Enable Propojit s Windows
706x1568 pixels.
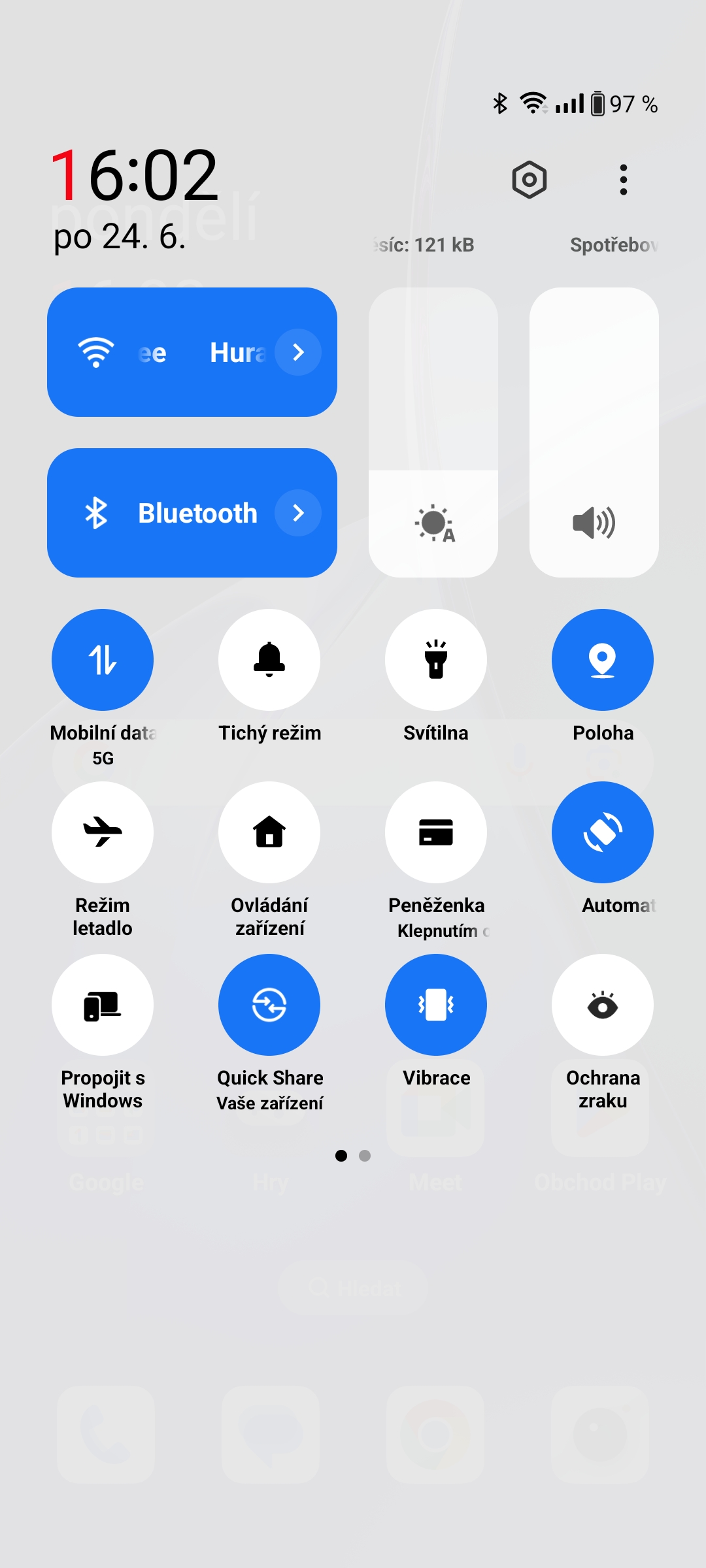coord(103,1005)
